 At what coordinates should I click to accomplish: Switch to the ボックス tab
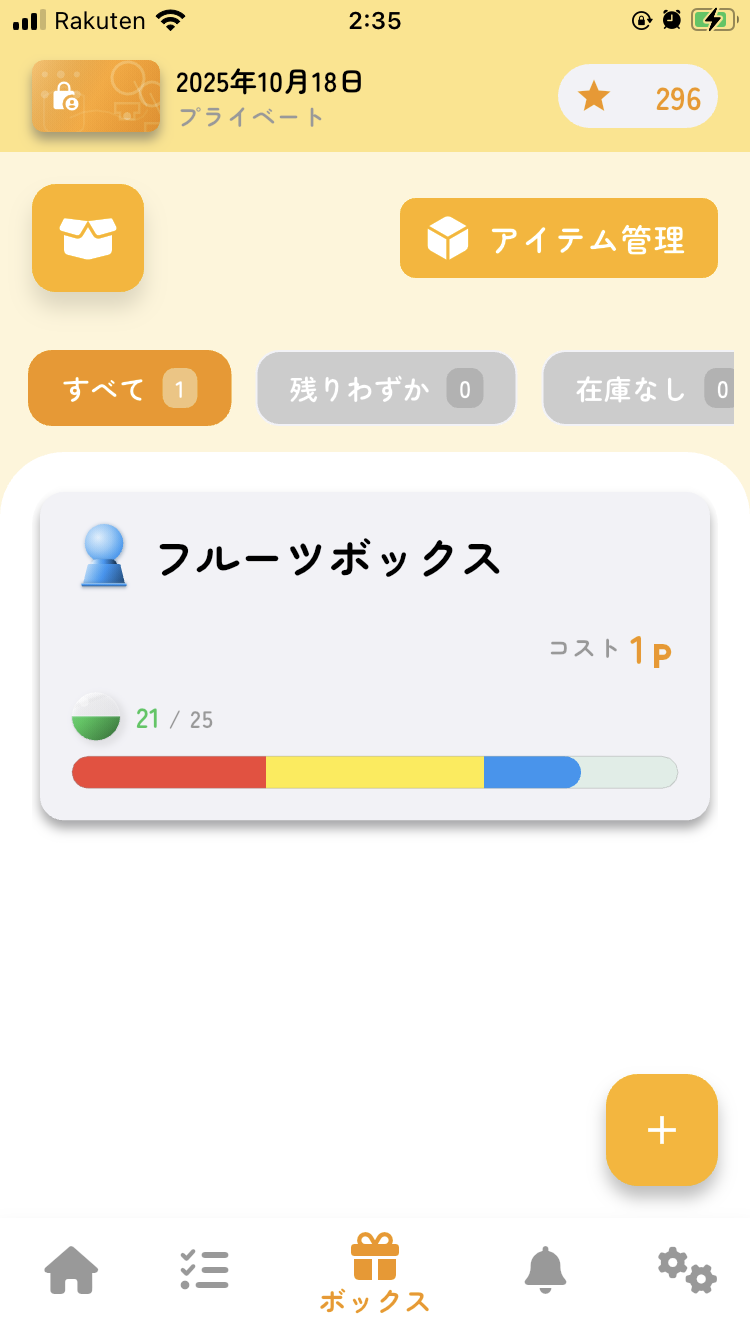point(375,1273)
